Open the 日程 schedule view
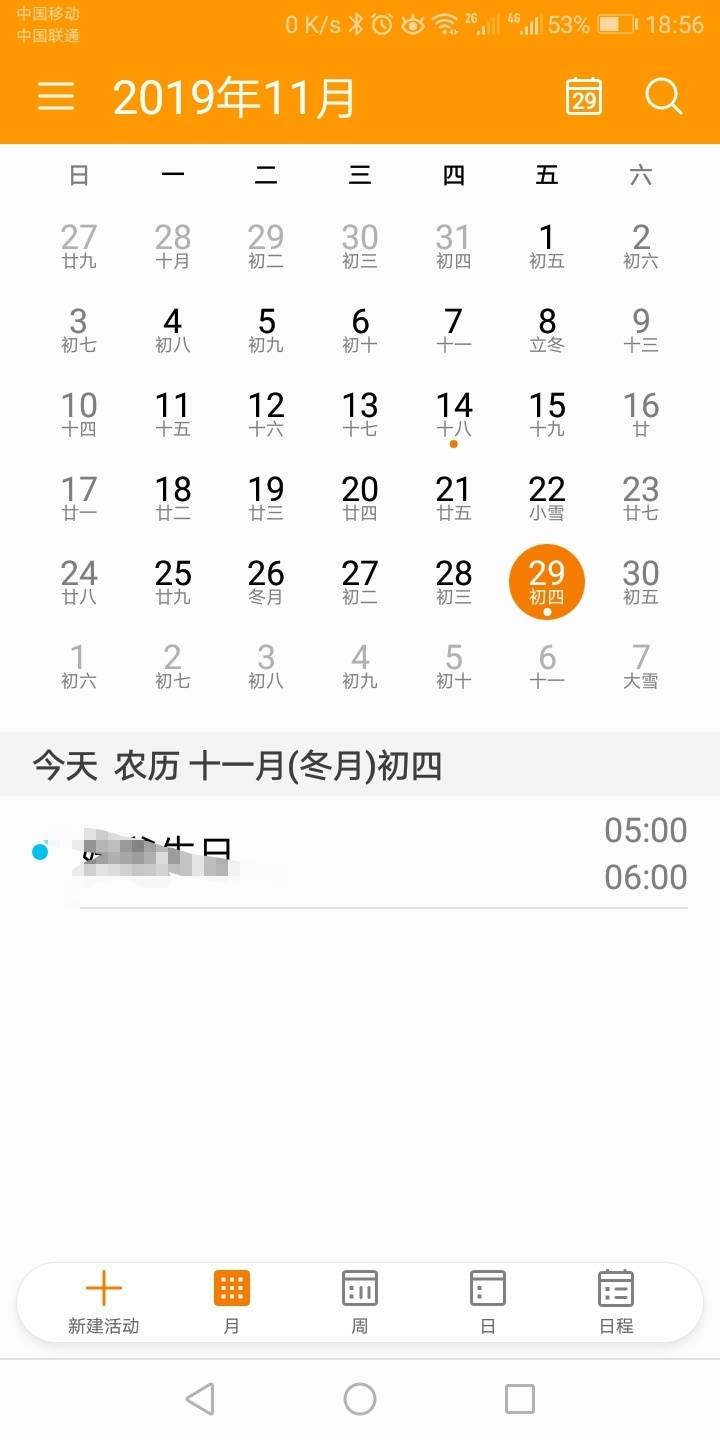The height and width of the screenshot is (1440, 720). pos(616,1302)
